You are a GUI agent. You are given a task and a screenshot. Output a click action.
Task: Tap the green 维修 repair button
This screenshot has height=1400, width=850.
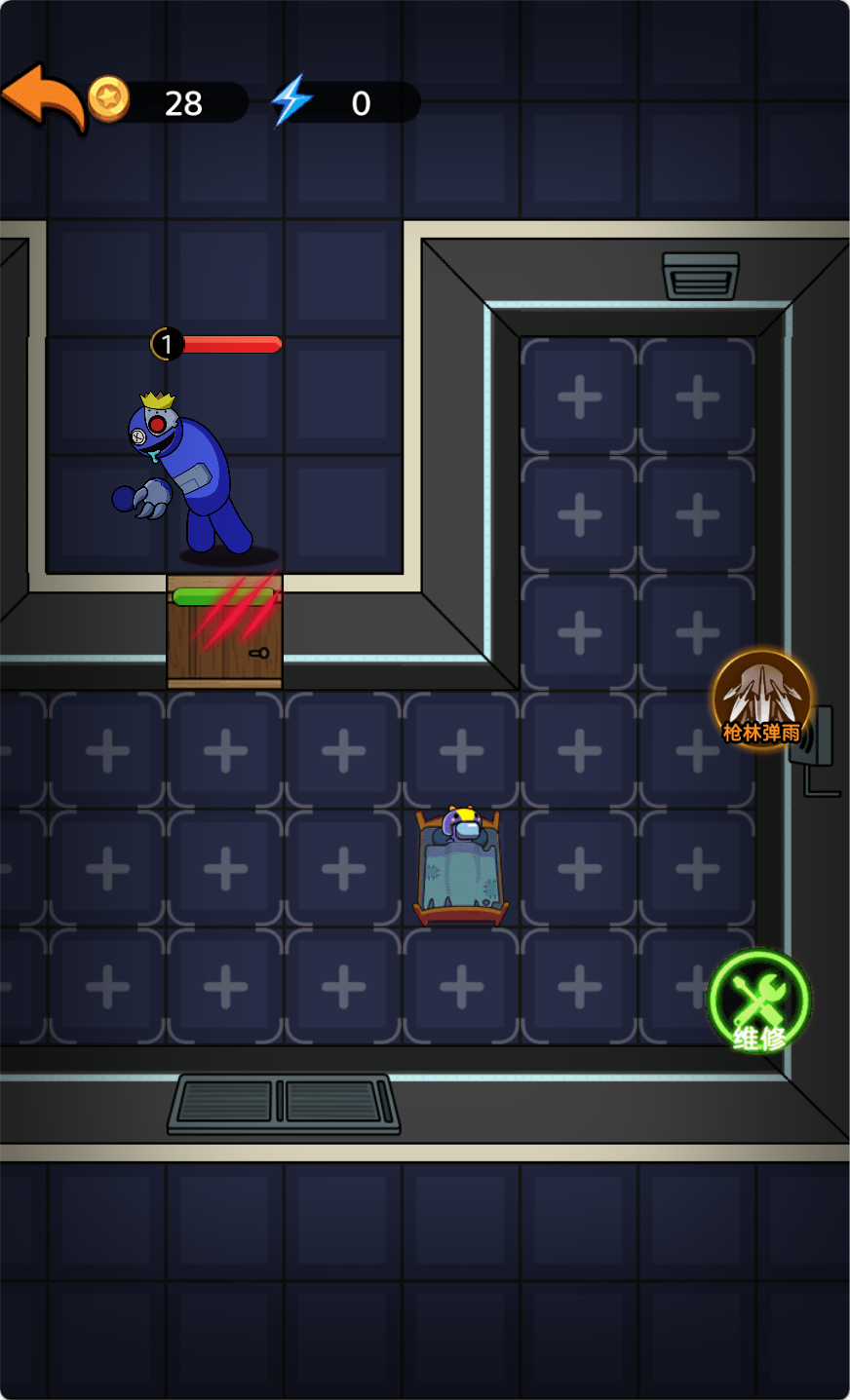(x=758, y=1001)
